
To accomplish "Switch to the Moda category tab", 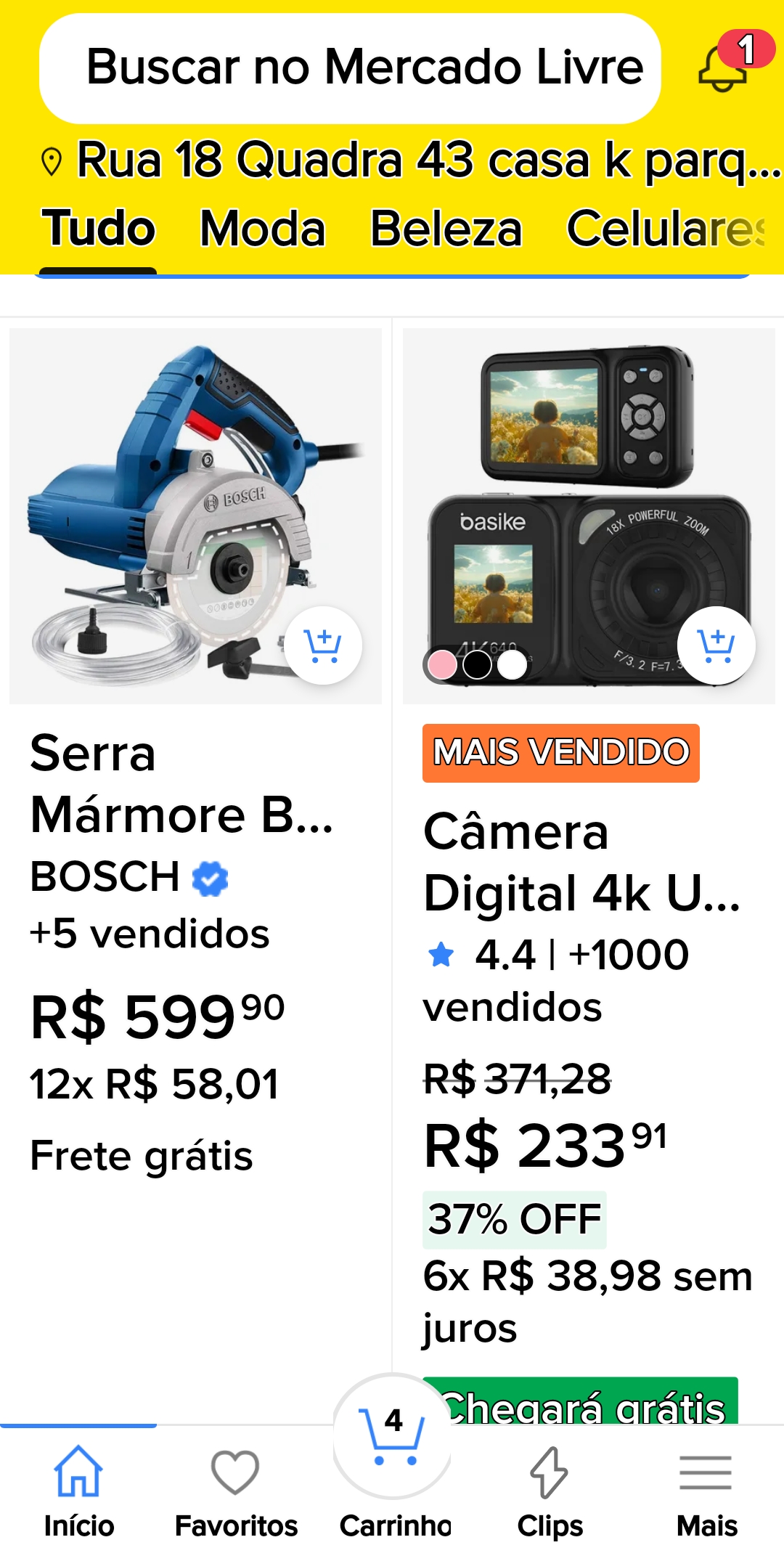I will pos(262,229).
